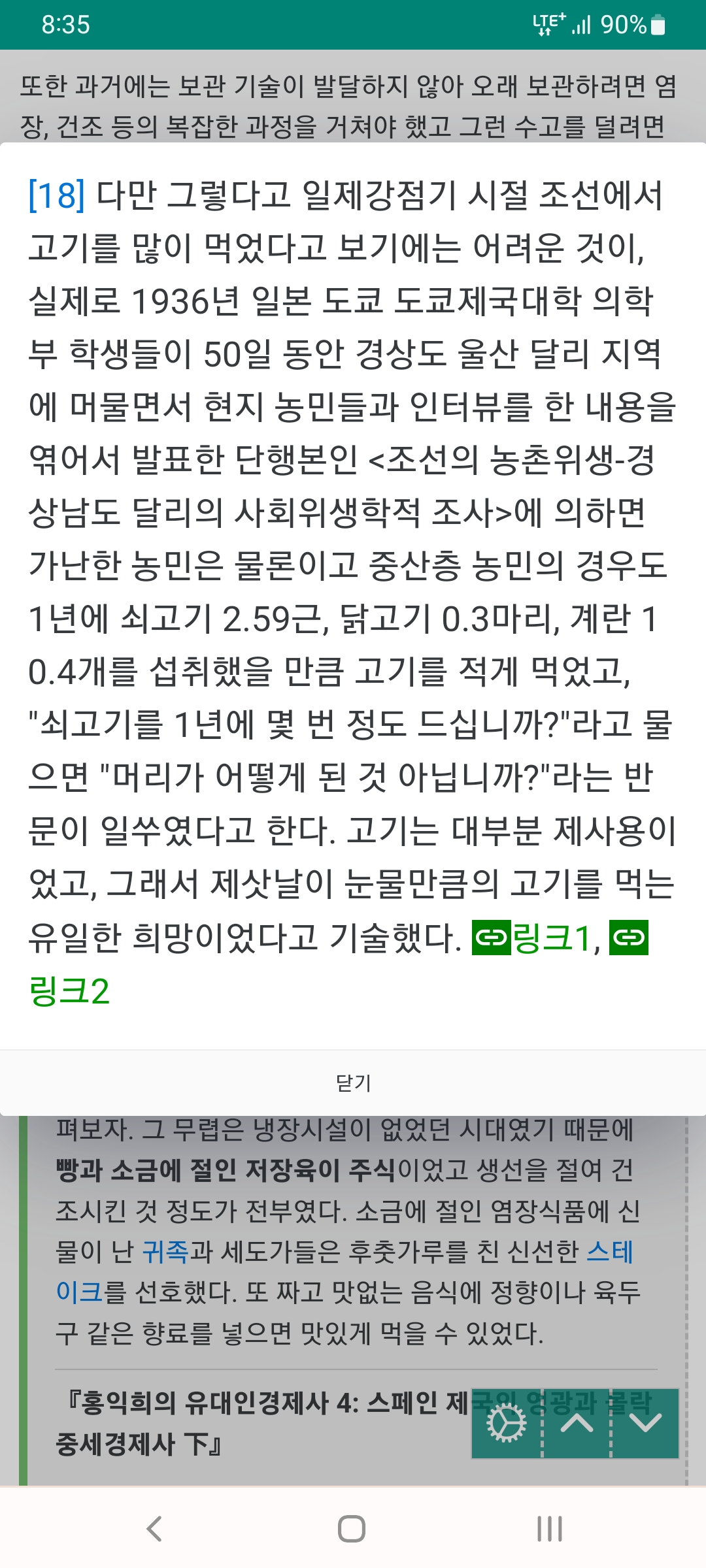This screenshot has width=706, height=1568.
Task: Open the 스테이크 wiki link
Action: (x=609, y=1251)
